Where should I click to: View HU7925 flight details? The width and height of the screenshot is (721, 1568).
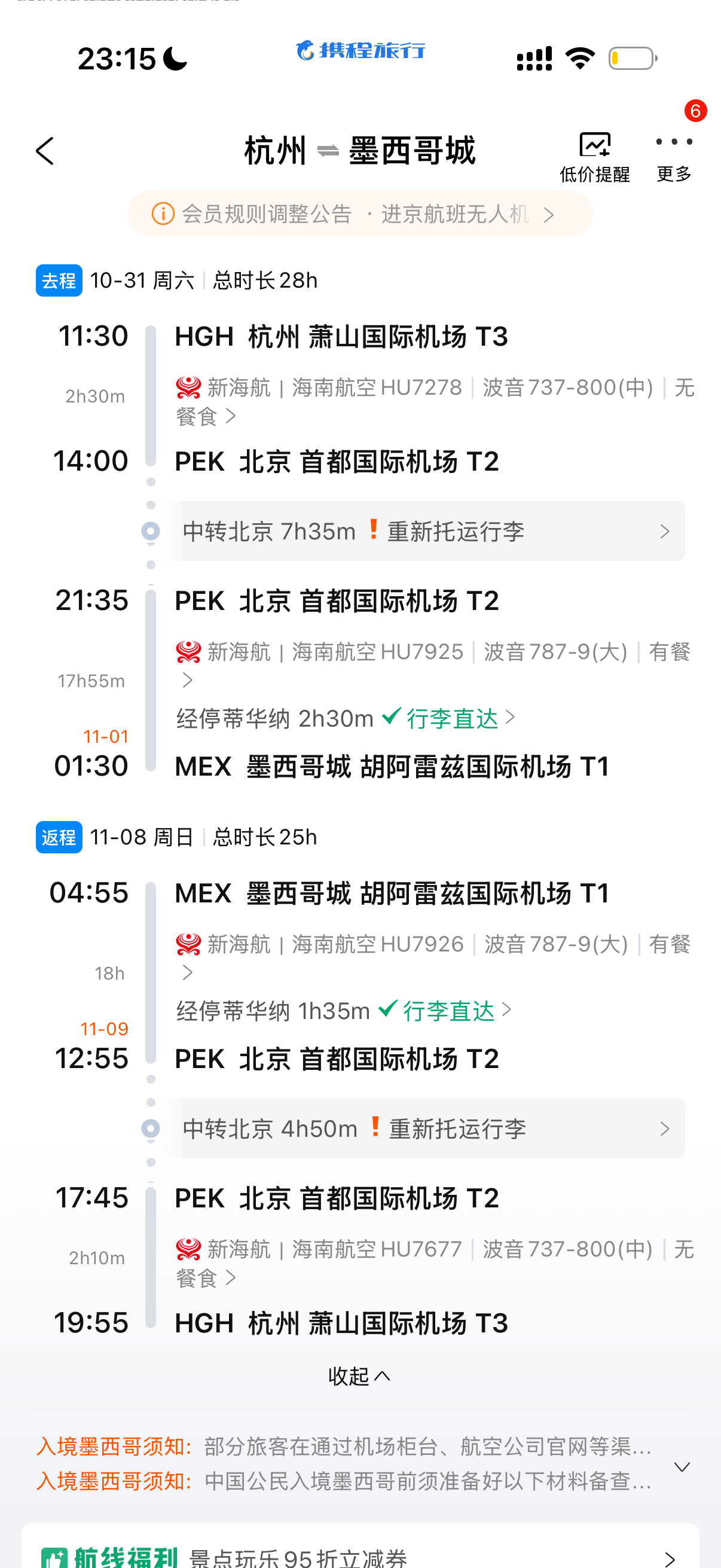coord(435,666)
